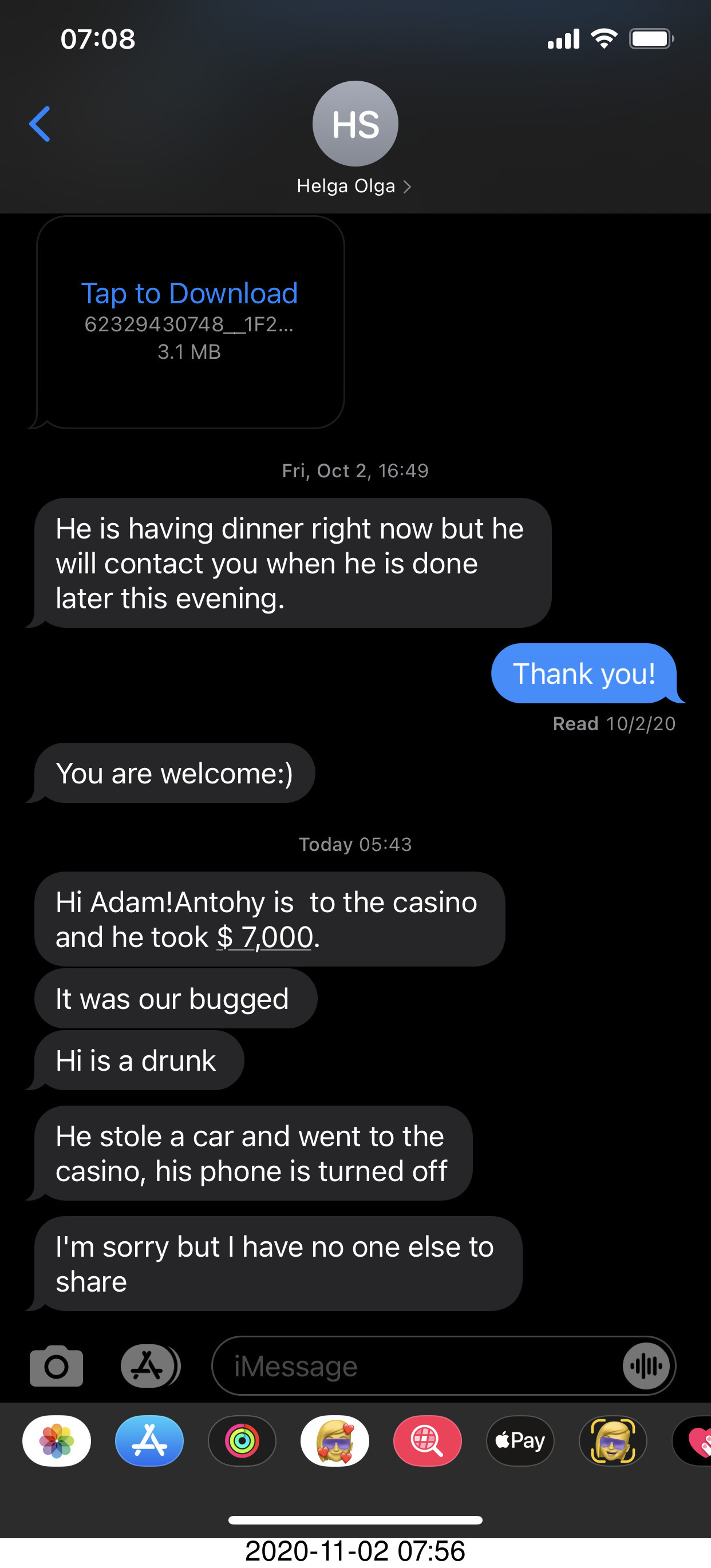Tap to Download the 3.1 MB attachment

189,294
